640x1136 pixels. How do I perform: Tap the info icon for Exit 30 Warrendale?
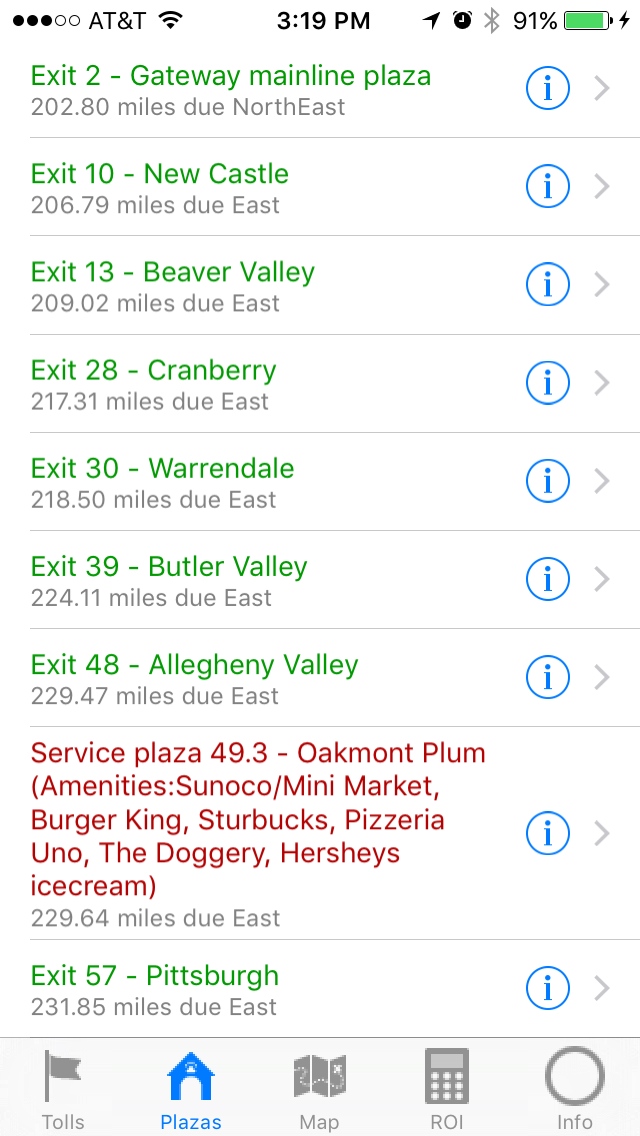coord(547,482)
